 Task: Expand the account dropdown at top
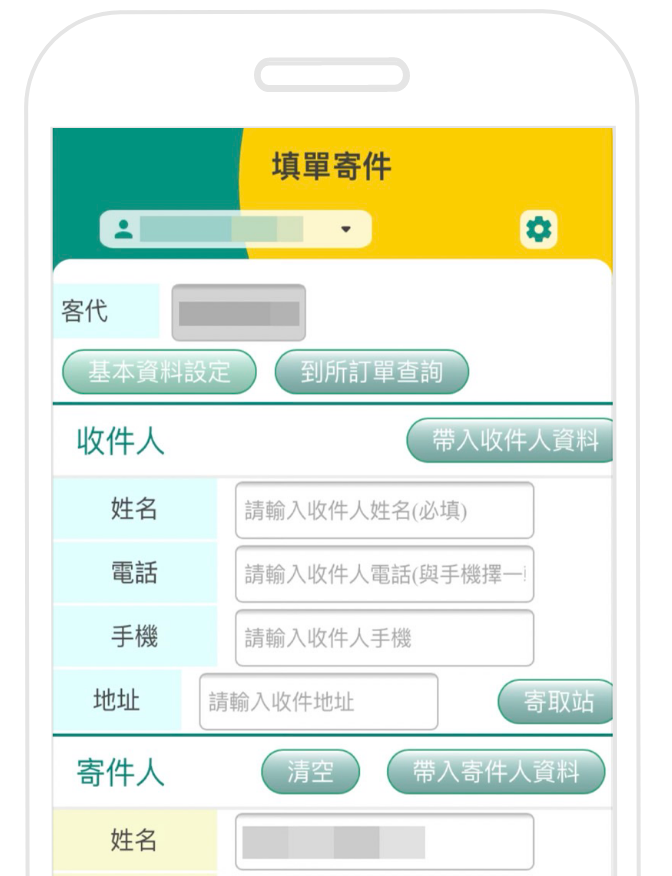236,229
